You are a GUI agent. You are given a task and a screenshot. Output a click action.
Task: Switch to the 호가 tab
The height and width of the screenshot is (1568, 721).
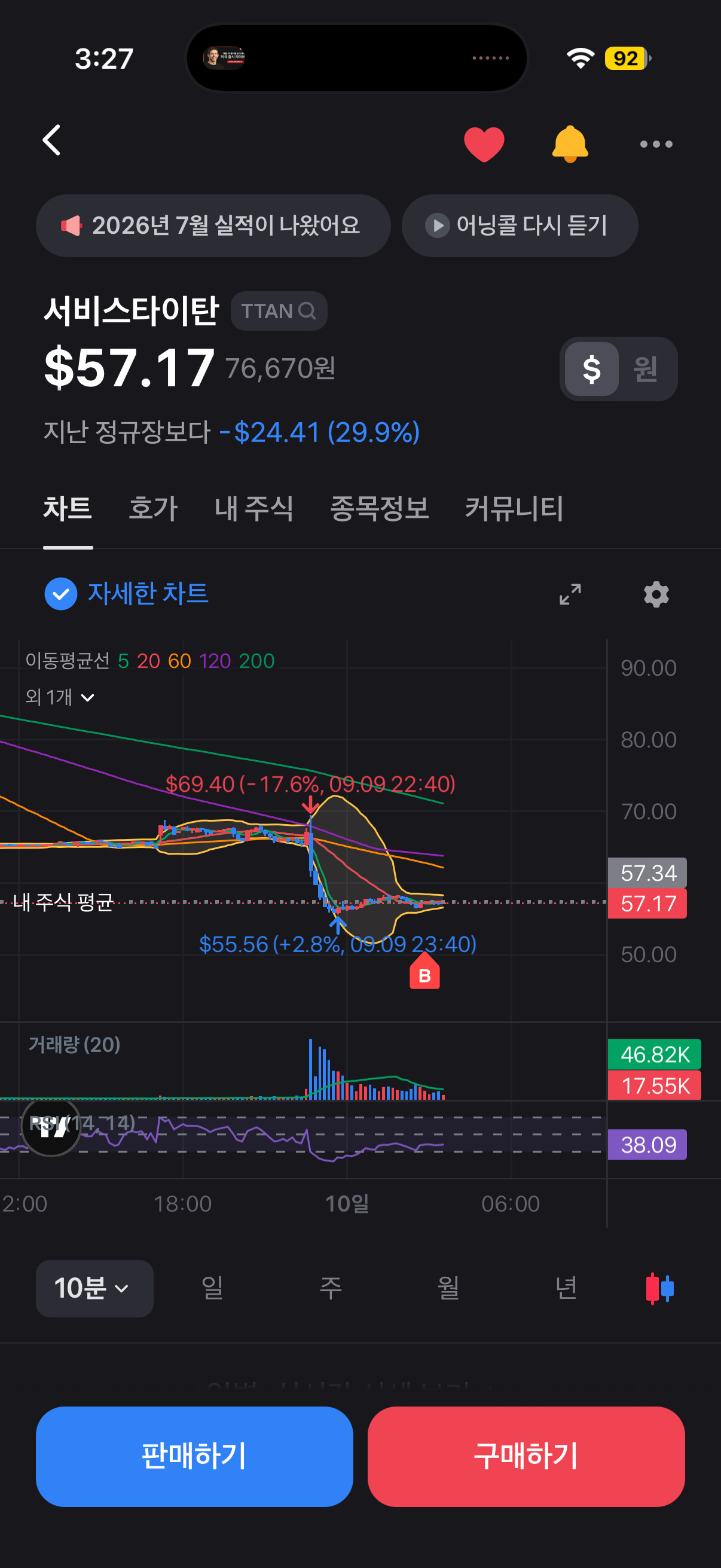[152, 508]
